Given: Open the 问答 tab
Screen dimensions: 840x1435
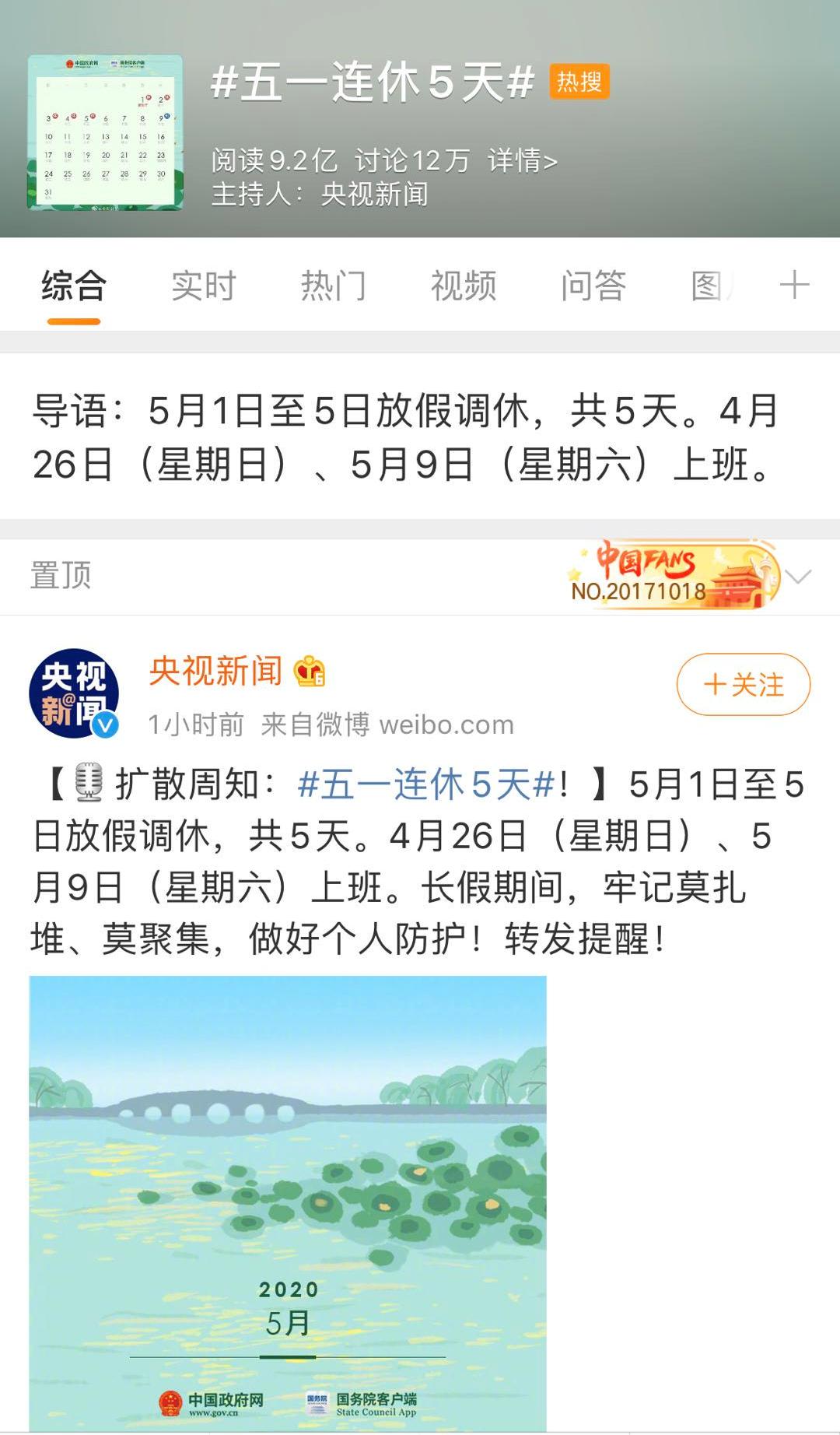Looking at the screenshot, I should click(595, 286).
